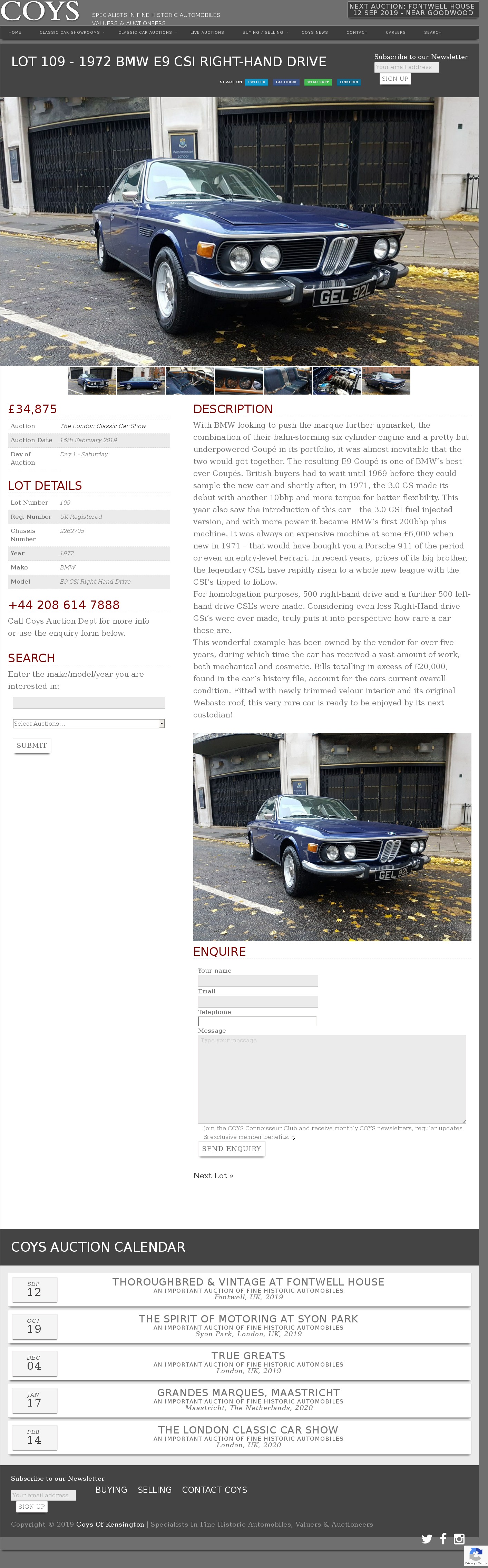Image resolution: width=488 pixels, height=1568 pixels.
Task: Open Contact Coys footer link
Action: 214,1489
